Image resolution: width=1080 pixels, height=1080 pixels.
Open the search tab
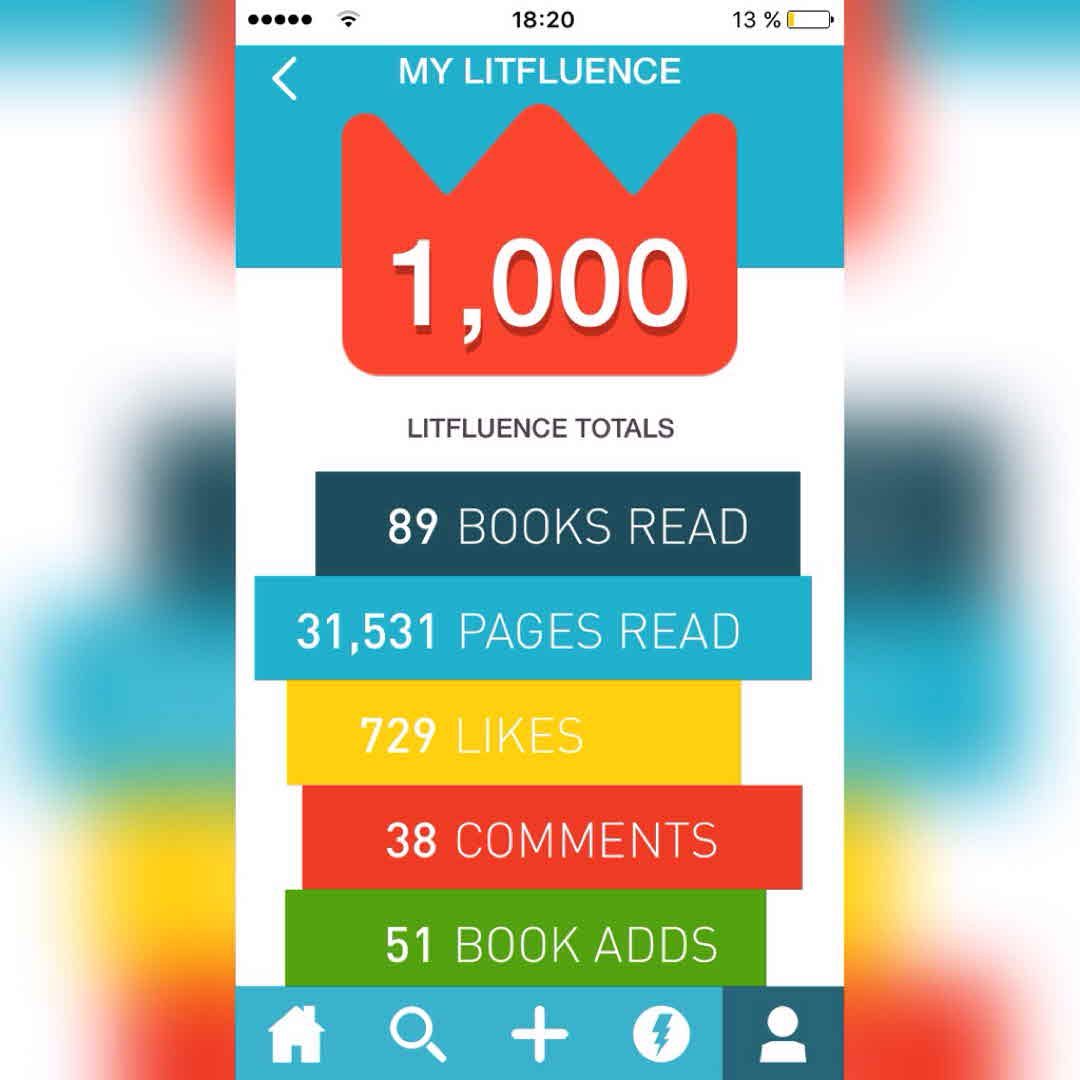pos(418,1033)
